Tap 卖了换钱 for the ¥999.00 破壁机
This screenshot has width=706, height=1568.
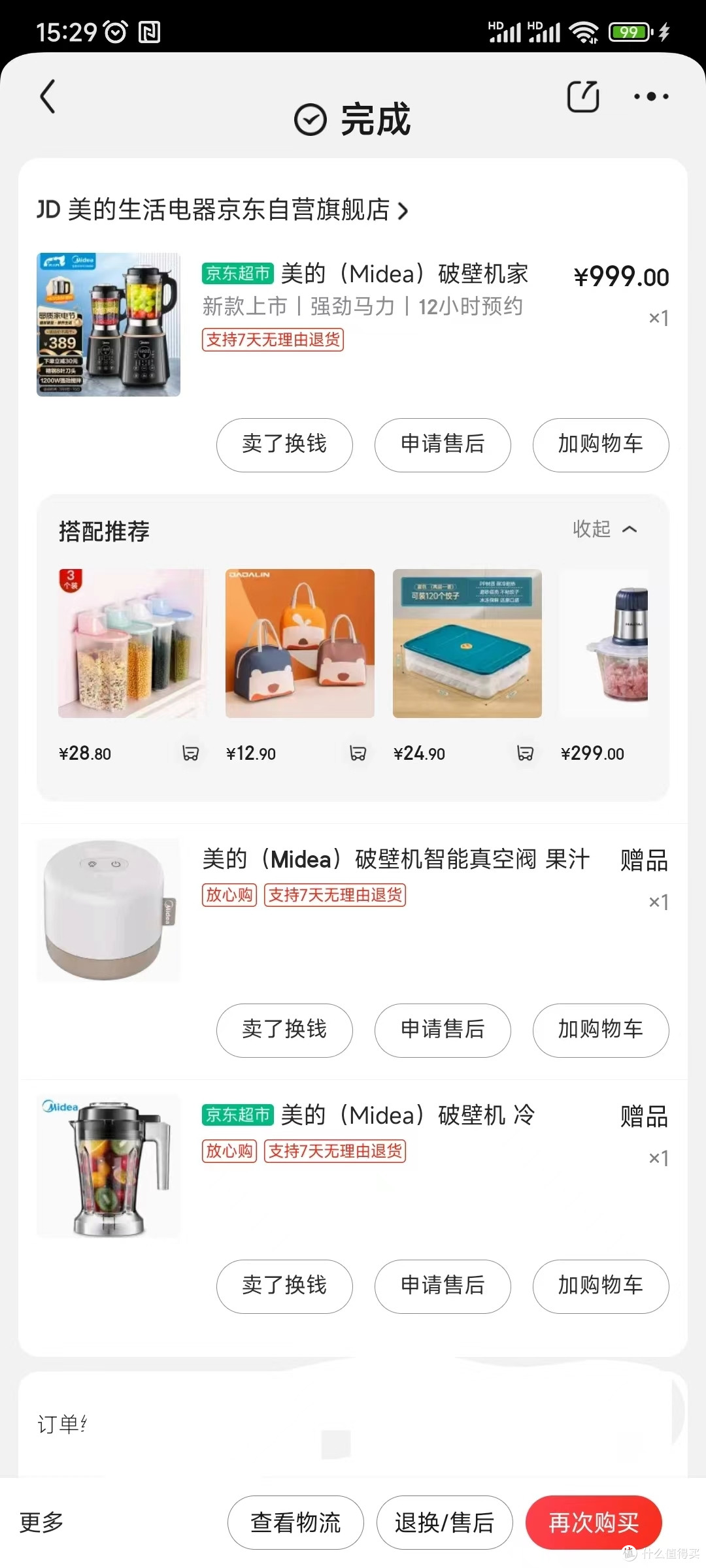point(284,445)
